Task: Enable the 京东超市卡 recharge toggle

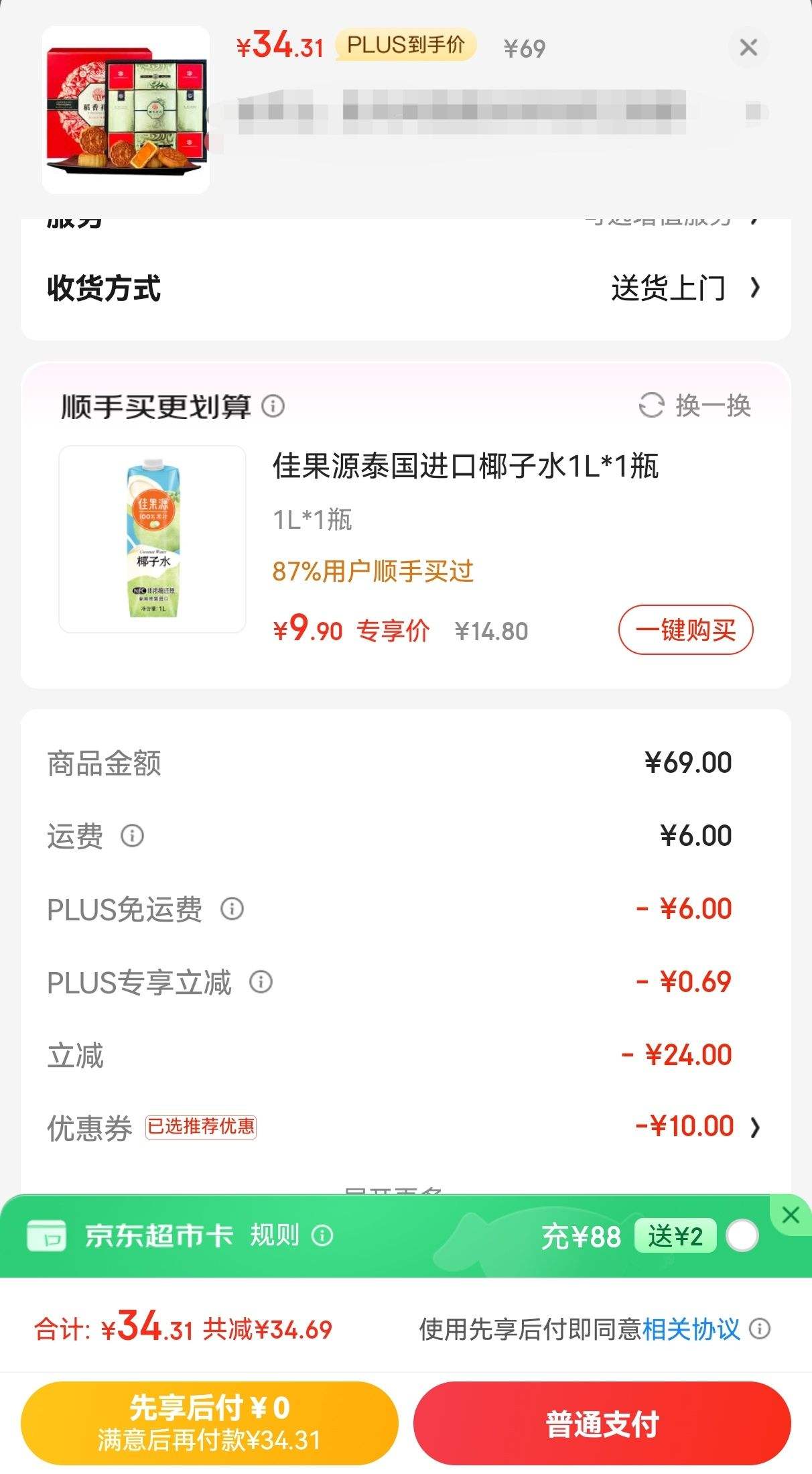Action: coord(741,1235)
